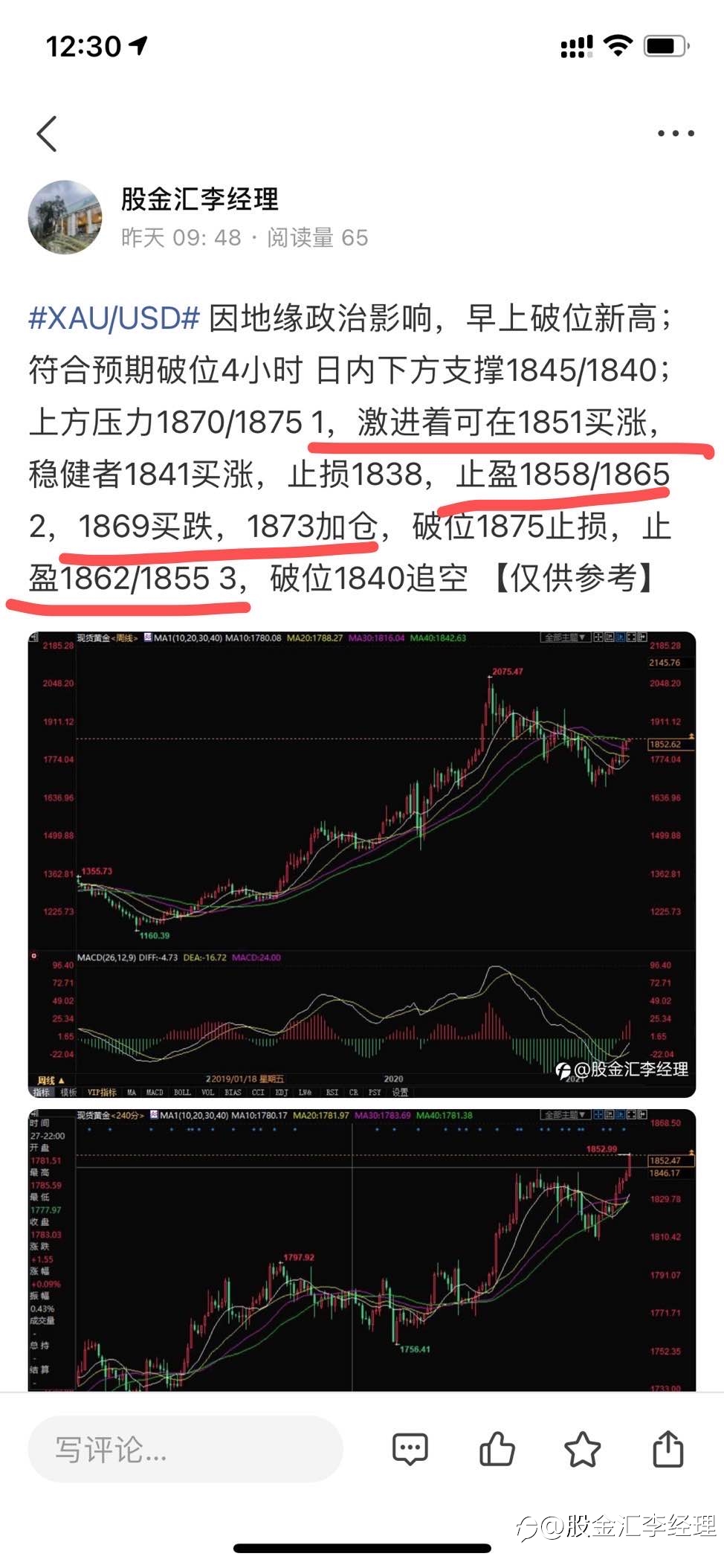This screenshot has height=1568, width=724.
Task: Open the three-dot overflow menu
Action: 676,134
